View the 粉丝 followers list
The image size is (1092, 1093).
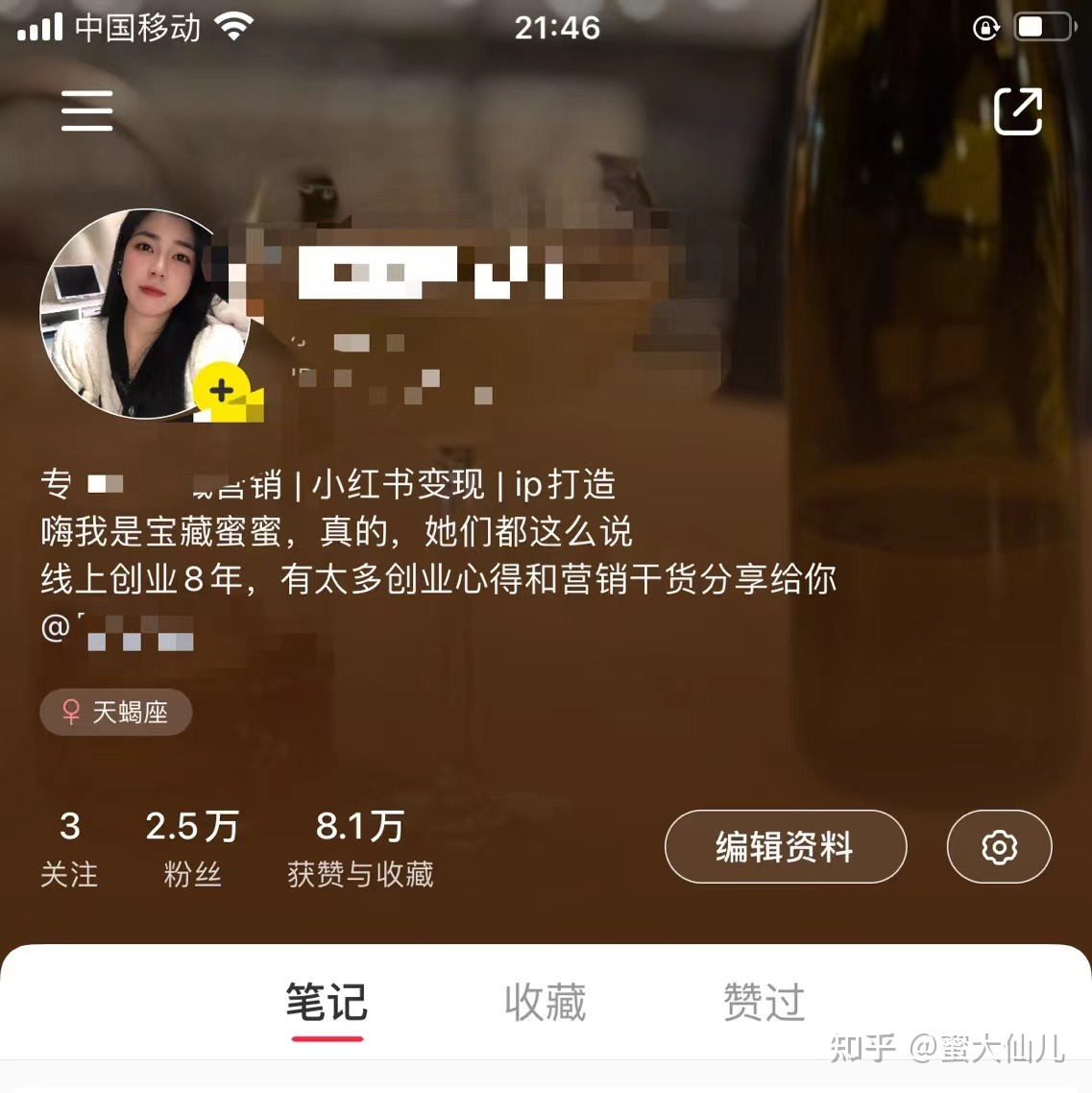tap(192, 848)
